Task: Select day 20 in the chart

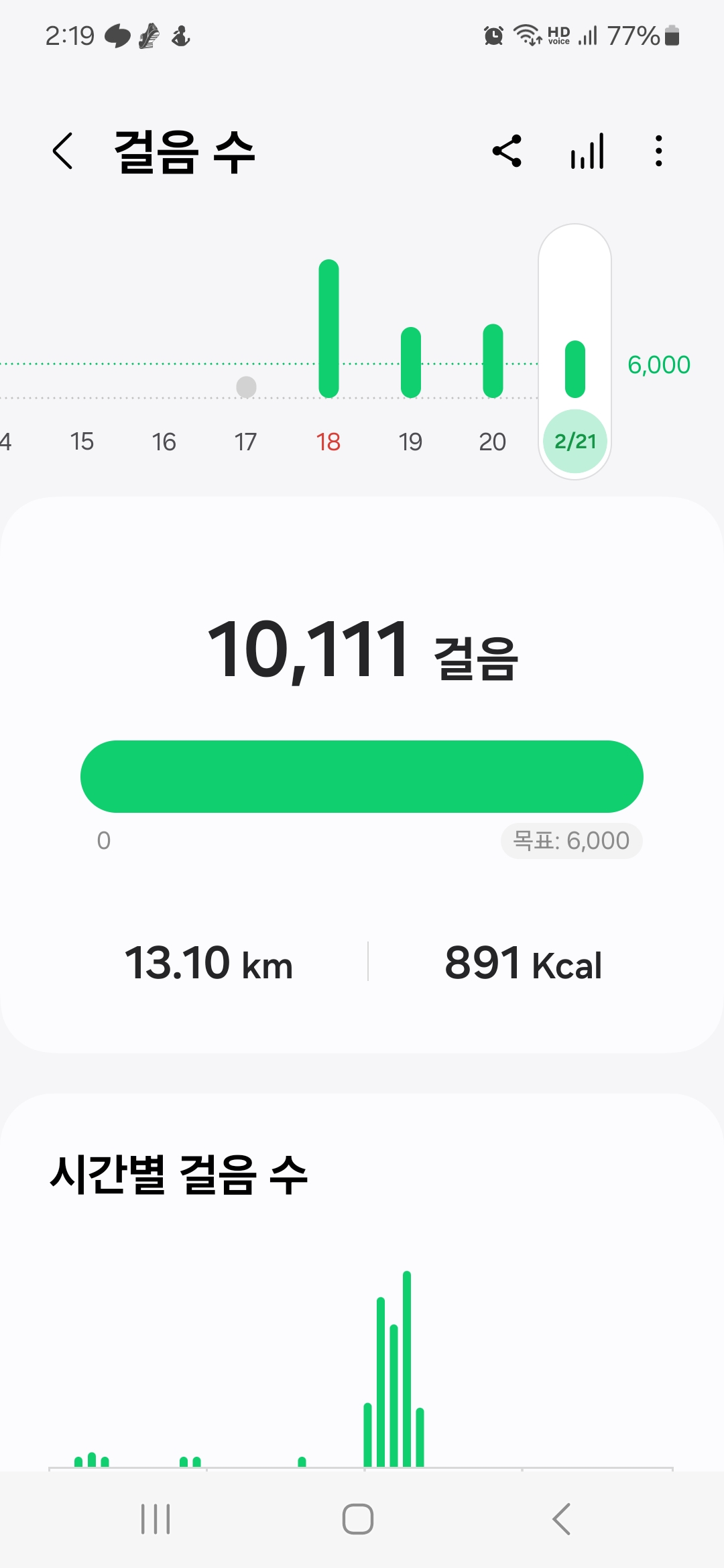Action: [x=492, y=442]
